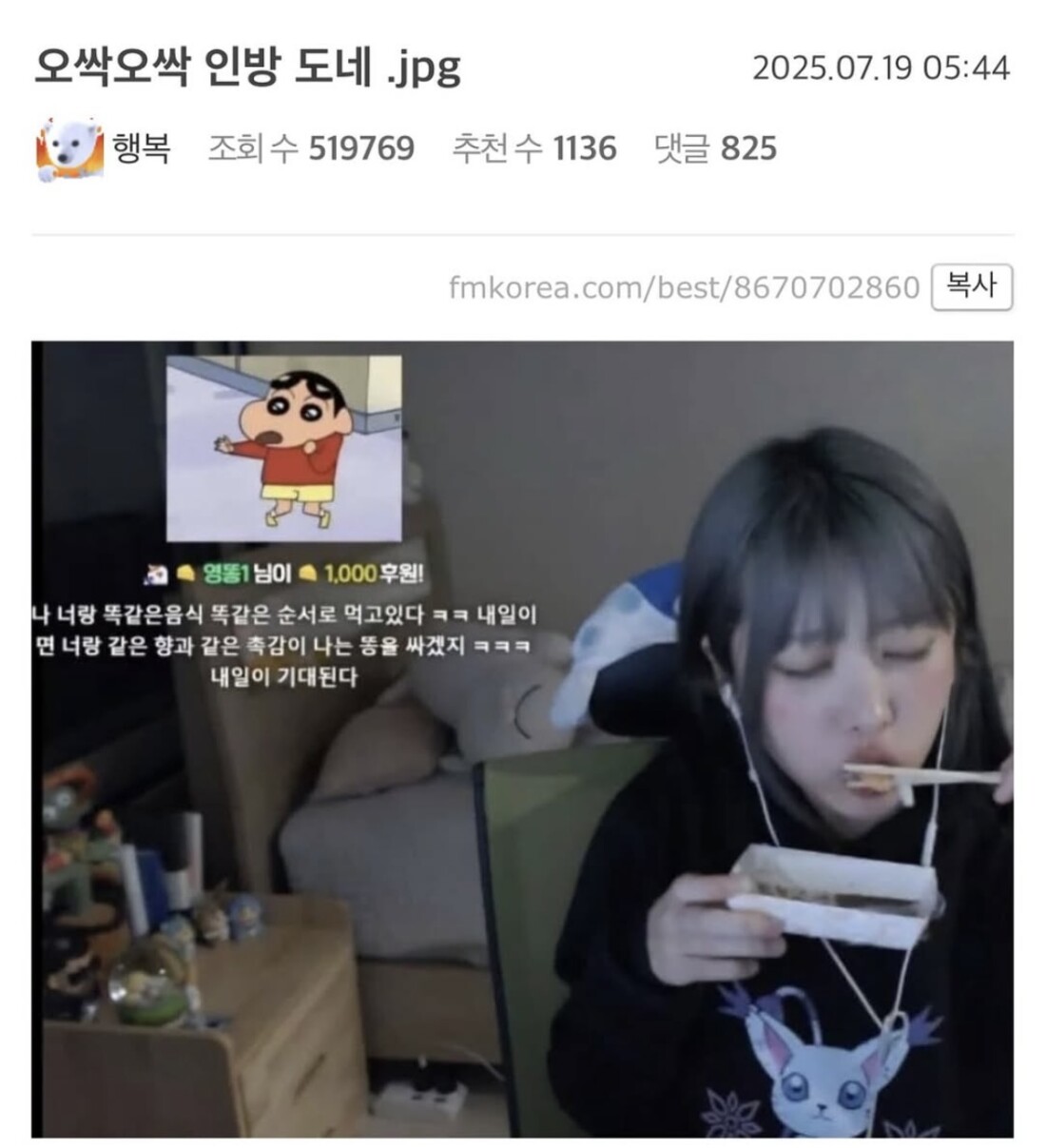This screenshot has height=1148, width=1046.
Task: Tap the 복사 button to copy link
Action: 971,285
